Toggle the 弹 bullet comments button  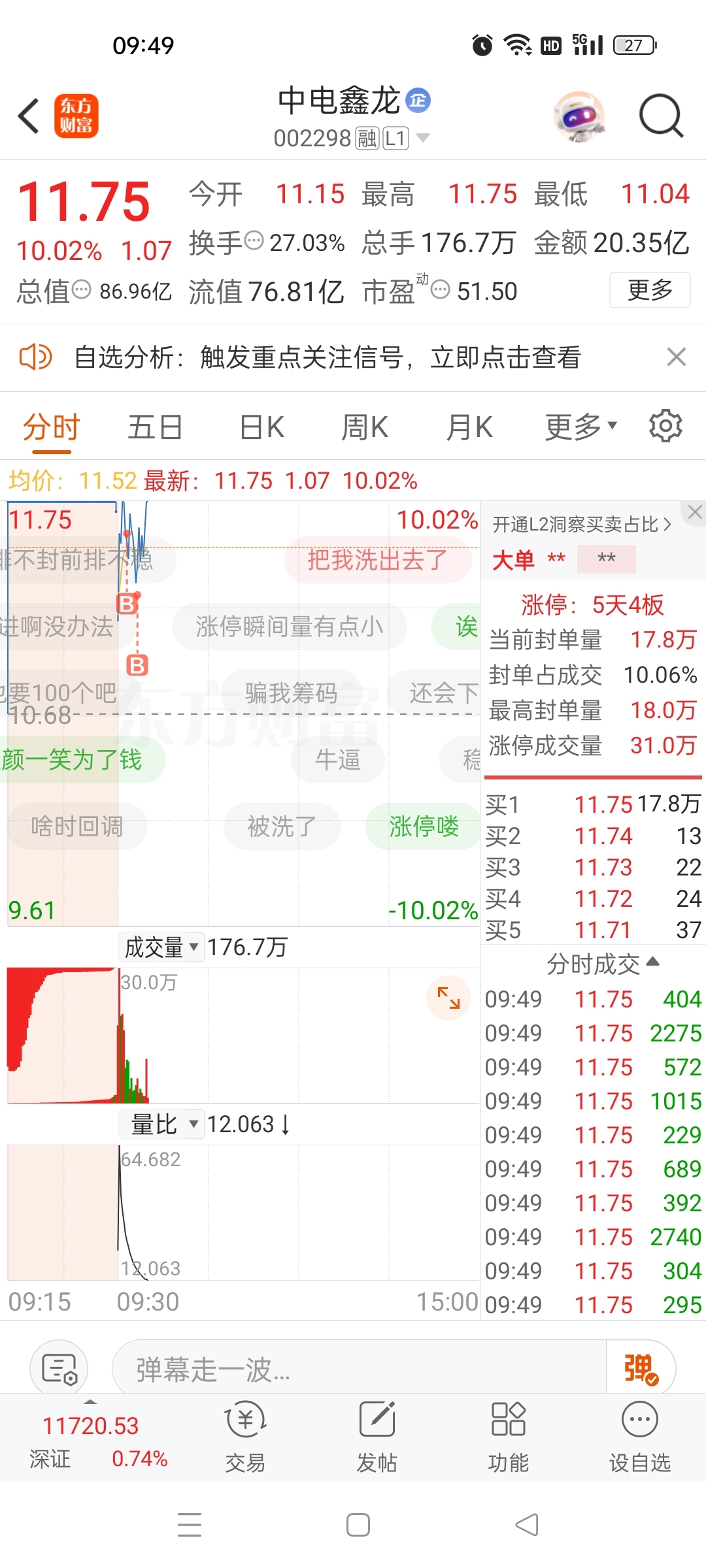(x=641, y=1369)
